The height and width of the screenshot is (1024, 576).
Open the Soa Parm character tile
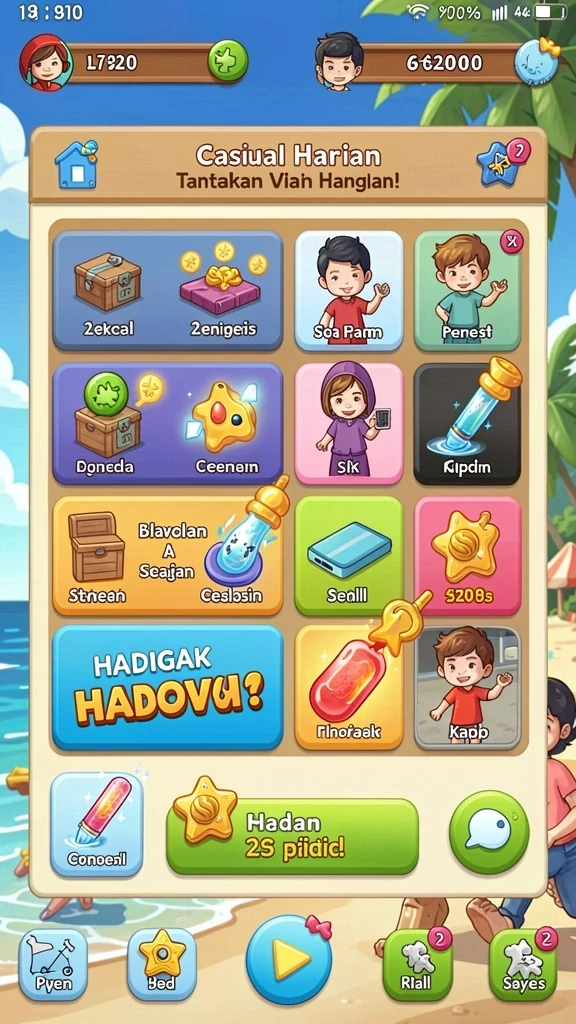click(x=349, y=291)
